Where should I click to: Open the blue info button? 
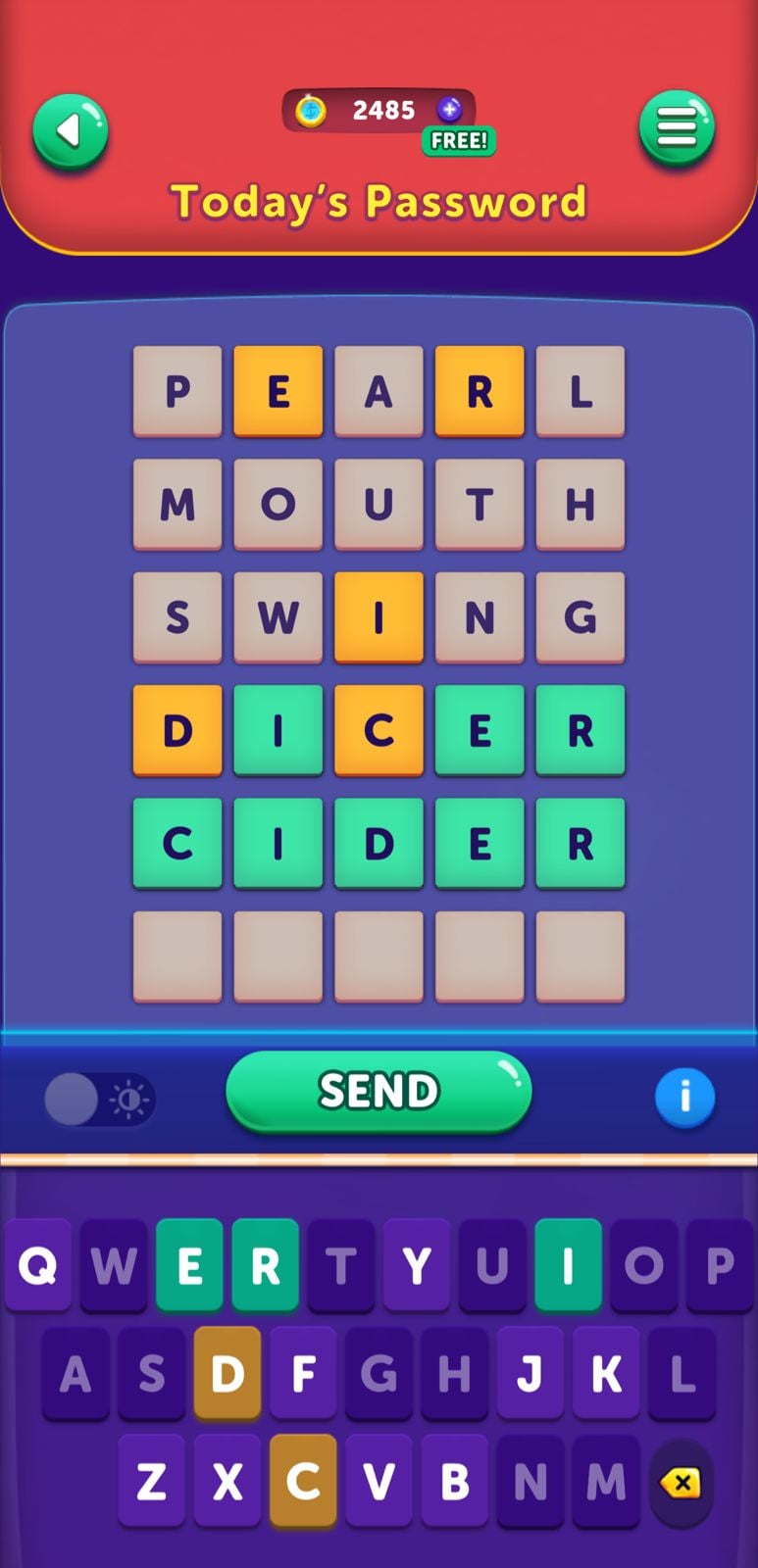coord(684,1097)
